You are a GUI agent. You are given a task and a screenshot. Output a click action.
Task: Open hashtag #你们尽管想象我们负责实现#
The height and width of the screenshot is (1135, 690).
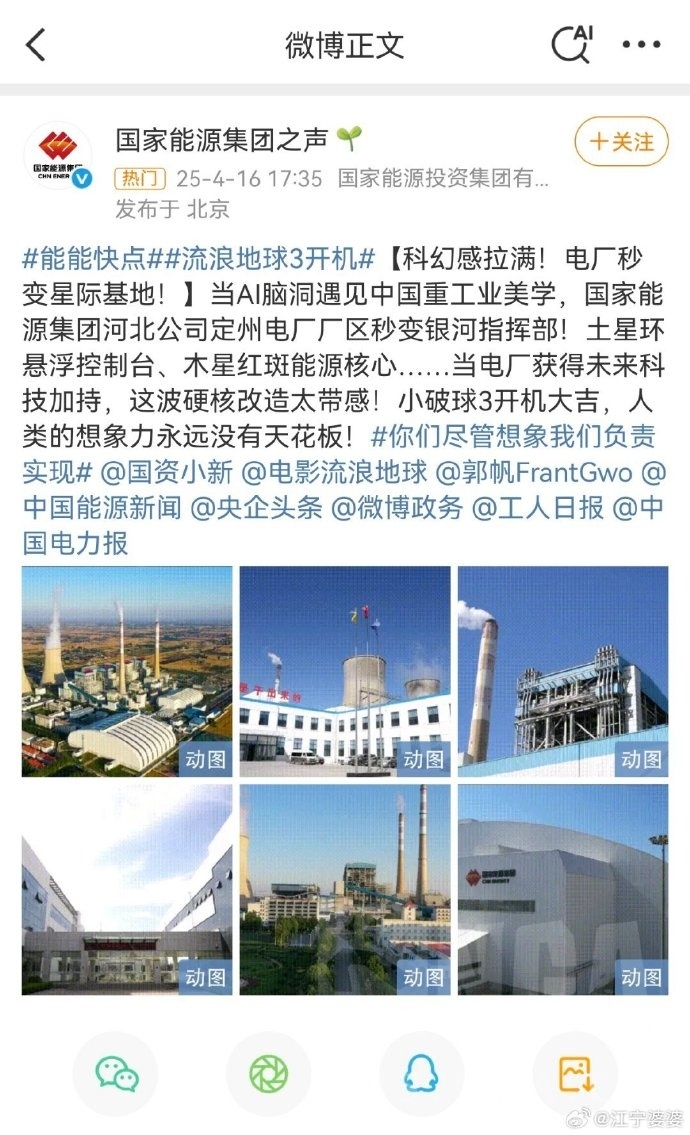pyautogui.click(x=339, y=454)
